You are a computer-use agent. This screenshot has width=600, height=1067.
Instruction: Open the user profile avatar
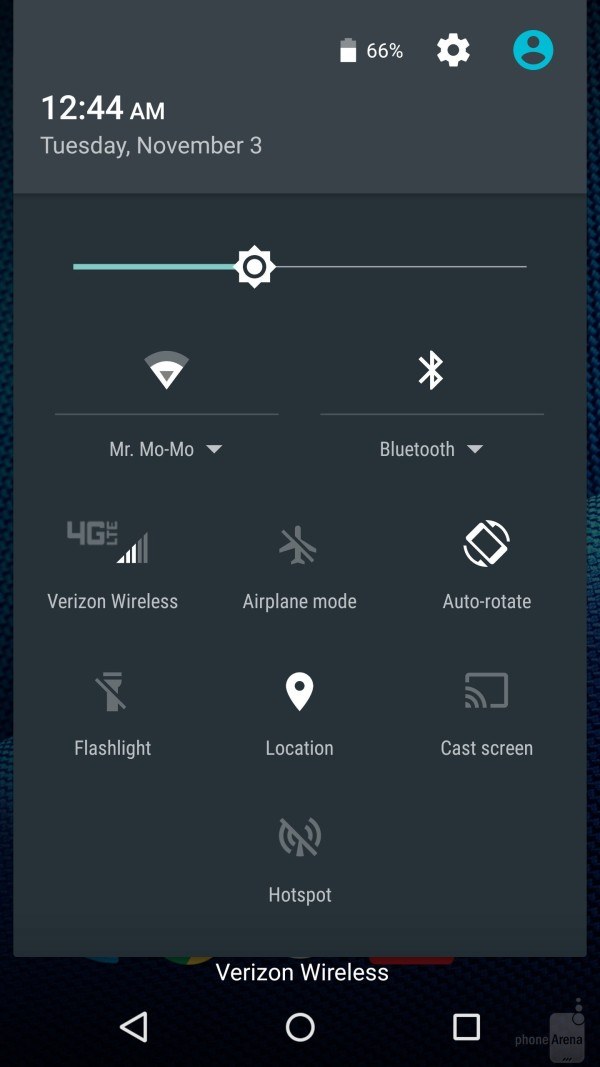tap(533, 50)
